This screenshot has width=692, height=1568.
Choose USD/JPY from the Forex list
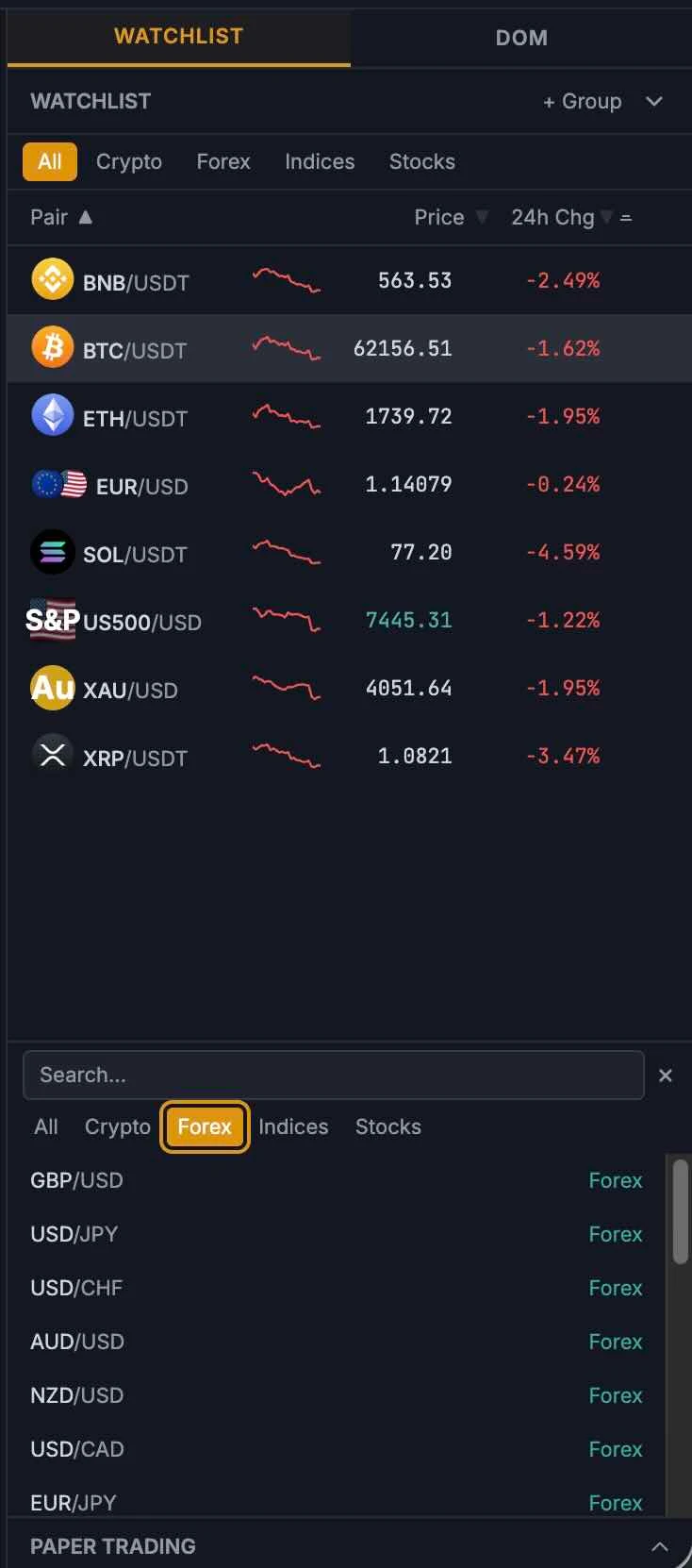coord(337,1234)
